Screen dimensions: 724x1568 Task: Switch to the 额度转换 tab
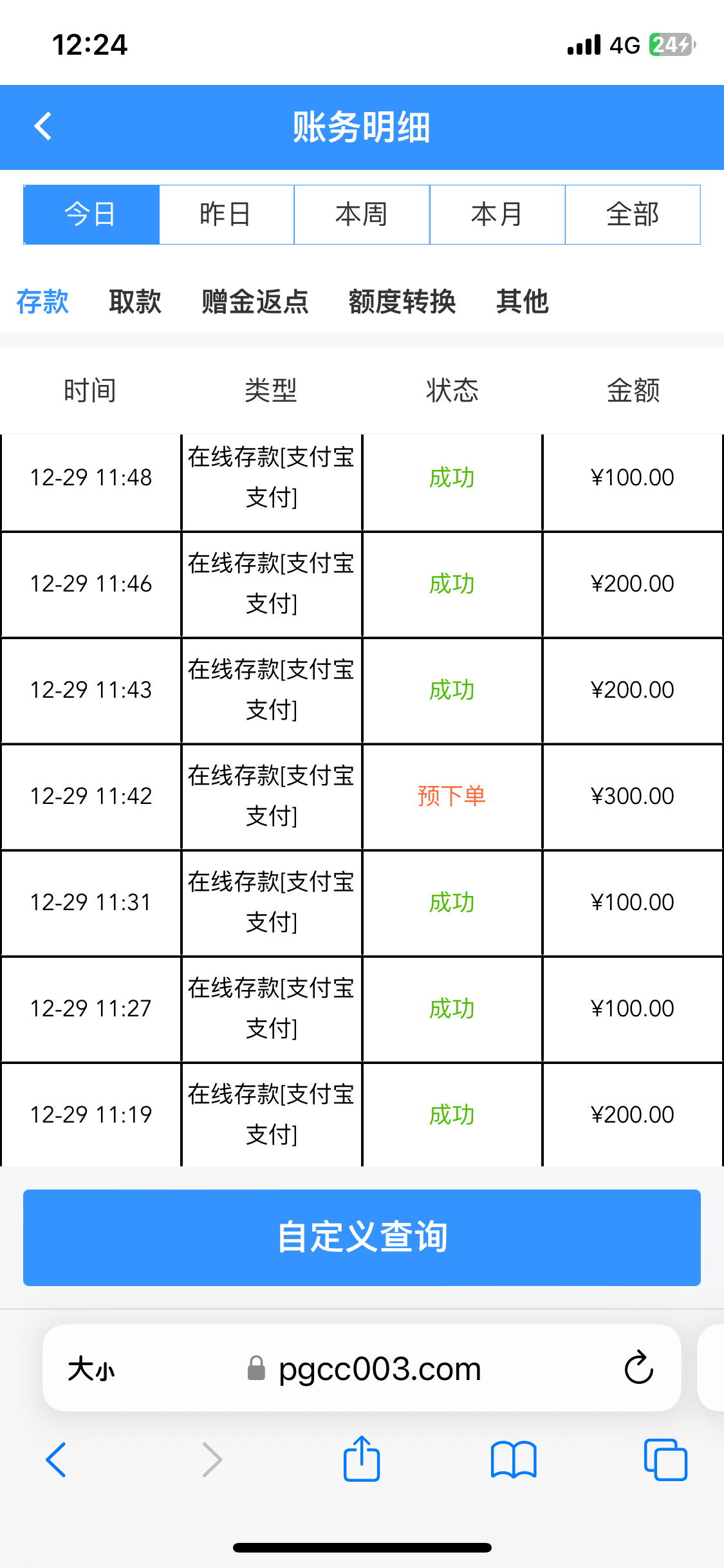[402, 301]
